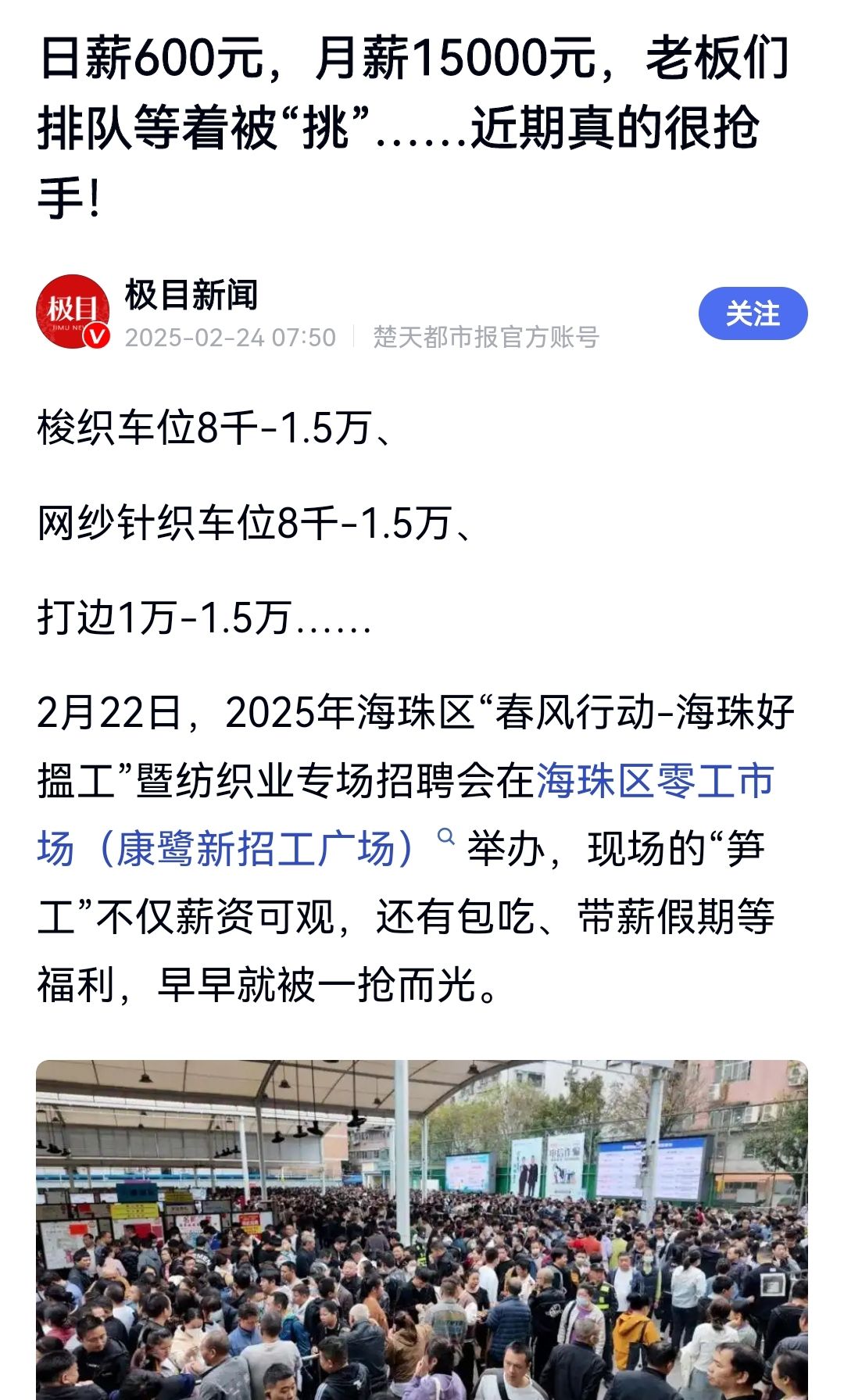Screen dimensions: 844x1400
Task: Follow 极目新闻 with the 关注 button
Action: pyautogui.click(x=753, y=313)
